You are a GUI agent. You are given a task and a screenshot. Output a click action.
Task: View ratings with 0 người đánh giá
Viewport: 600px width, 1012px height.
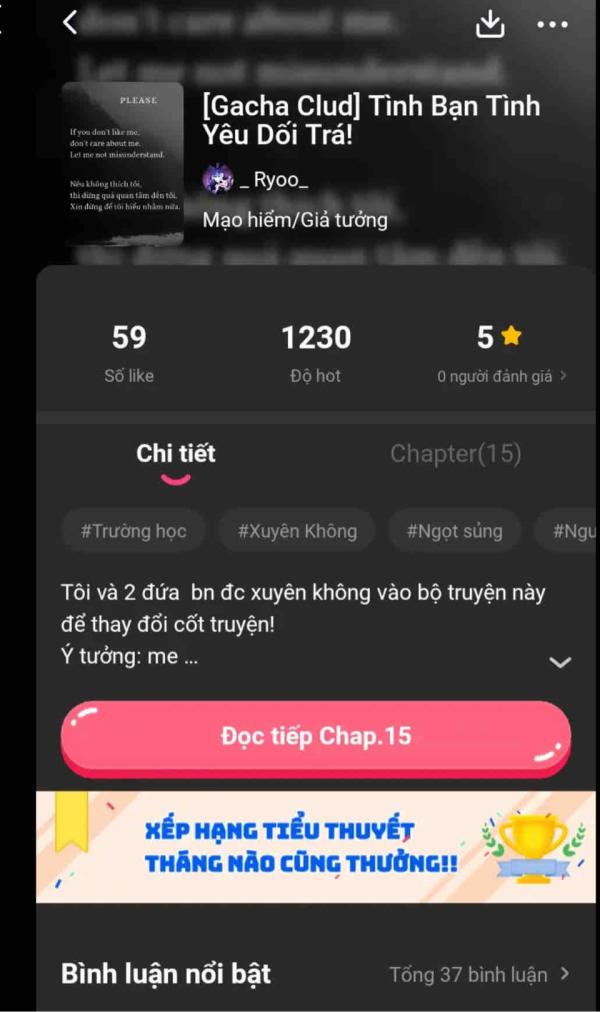point(502,377)
